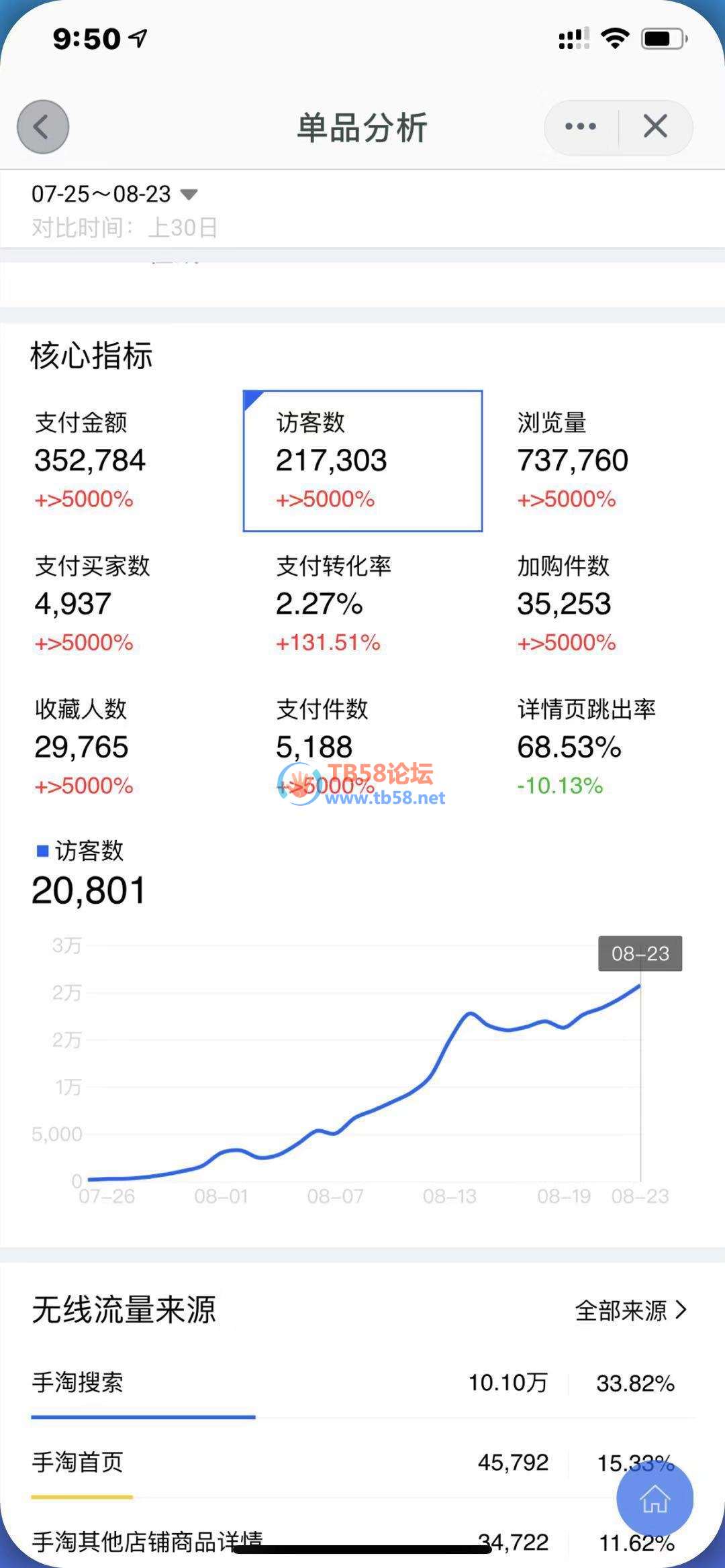Tap the floating home button
The image size is (725, 1568).
click(x=655, y=1499)
